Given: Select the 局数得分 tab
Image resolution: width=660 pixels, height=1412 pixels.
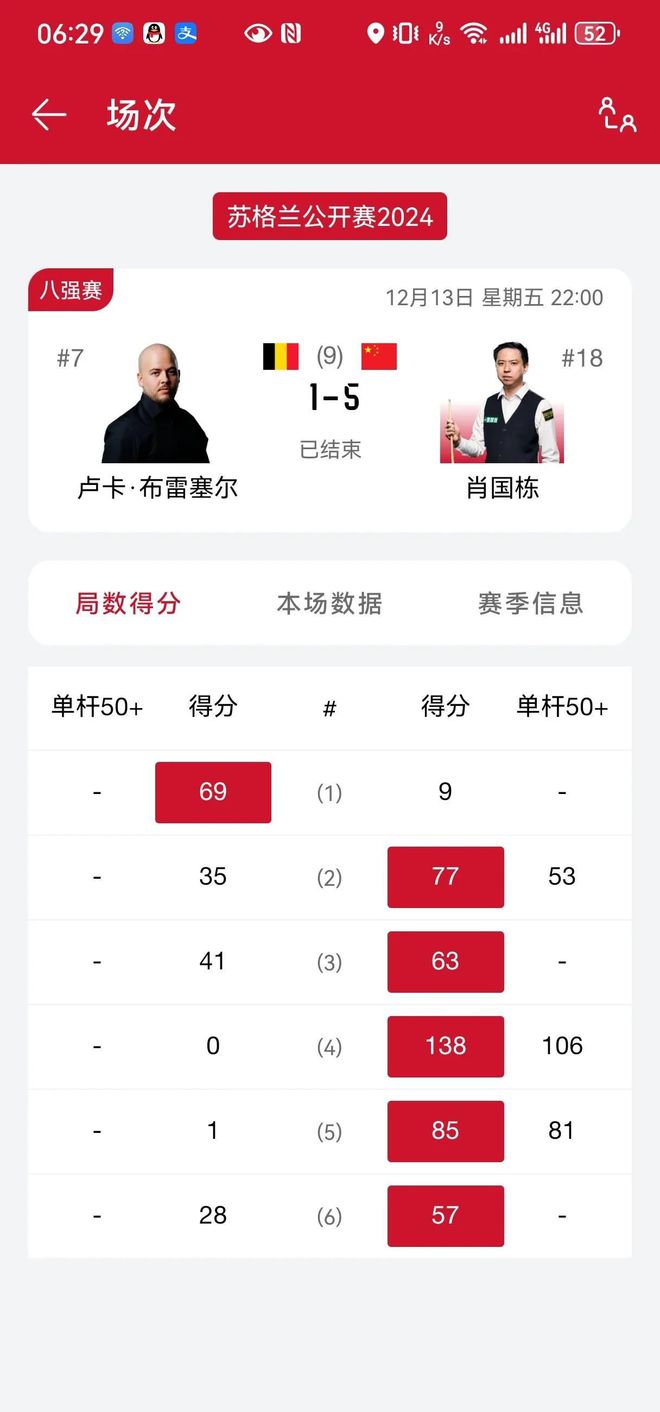Looking at the screenshot, I should (128, 603).
